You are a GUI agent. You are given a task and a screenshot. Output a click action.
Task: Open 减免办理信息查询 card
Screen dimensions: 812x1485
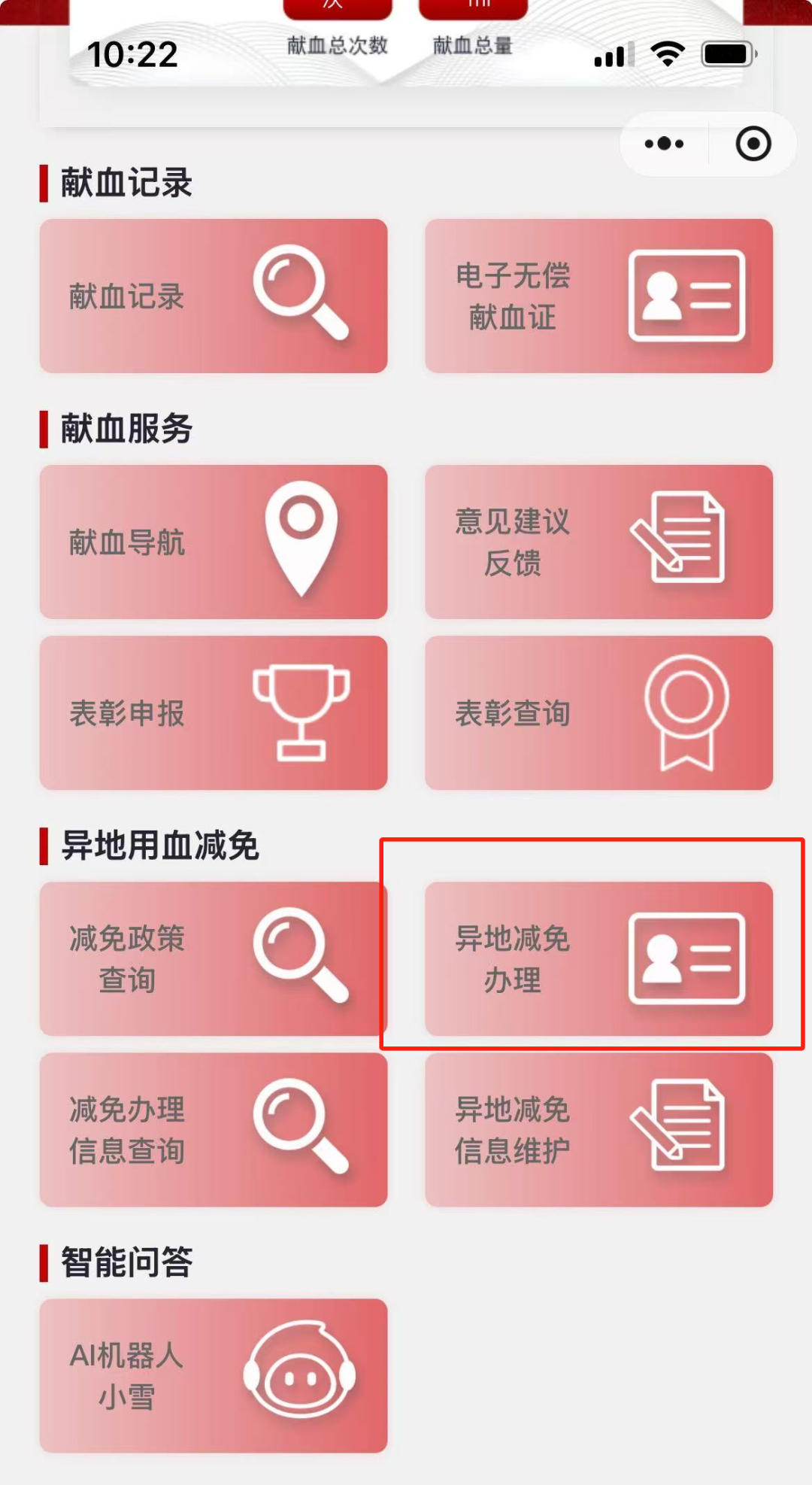click(x=214, y=1129)
